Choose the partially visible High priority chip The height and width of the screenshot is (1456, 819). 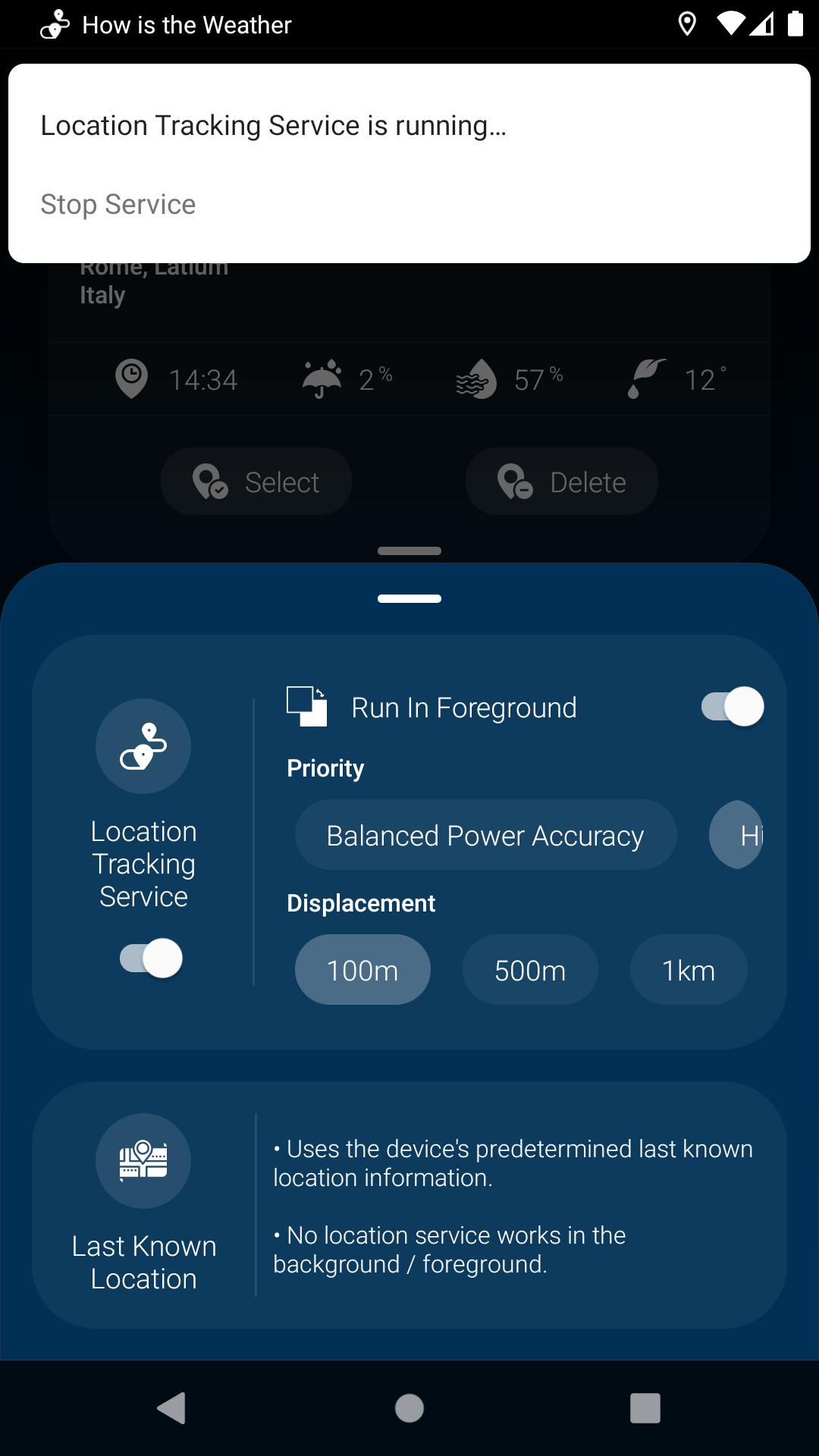(736, 836)
